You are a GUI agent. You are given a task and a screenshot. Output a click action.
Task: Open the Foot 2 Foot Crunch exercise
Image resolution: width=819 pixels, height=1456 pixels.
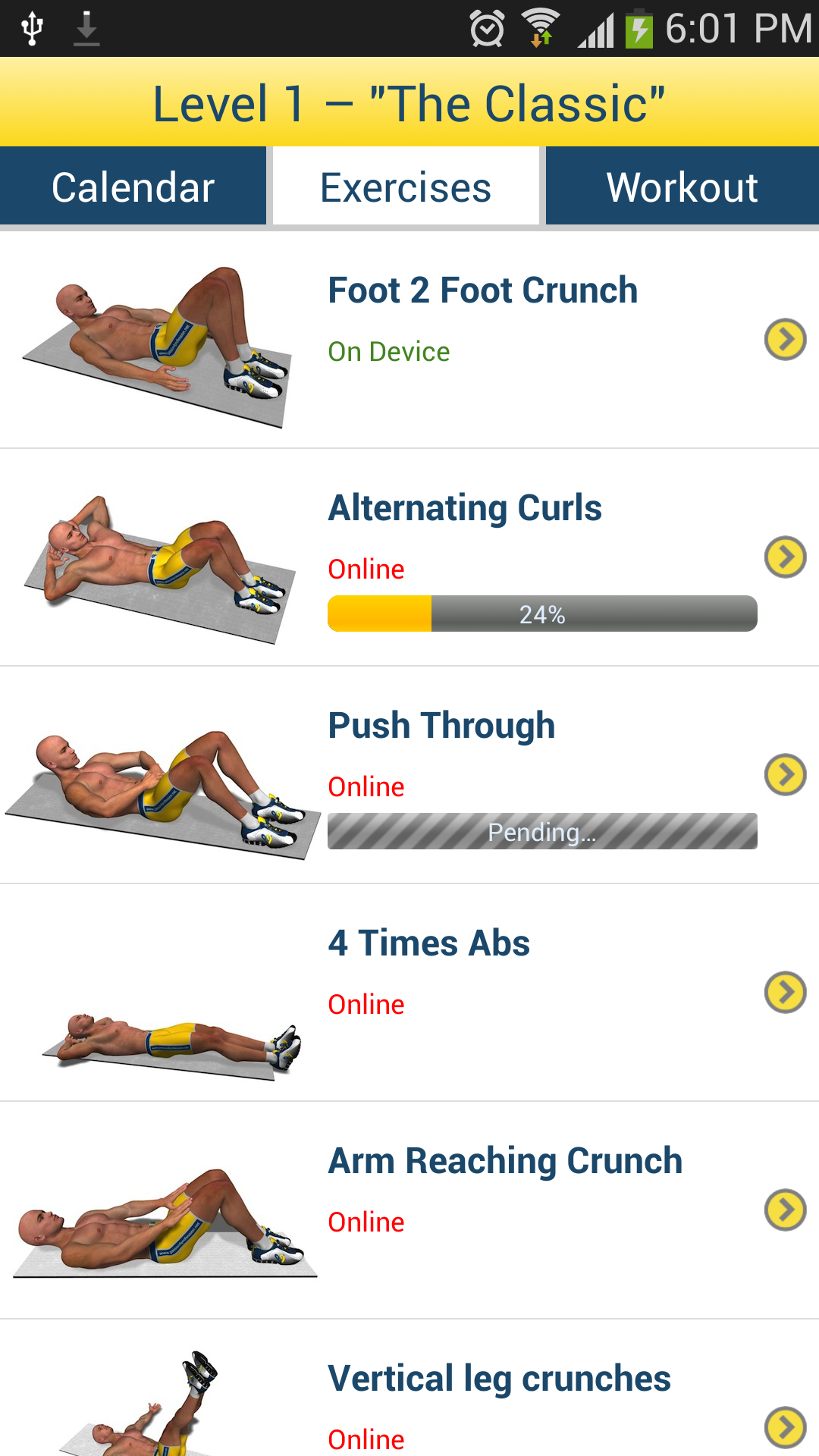click(482, 291)
